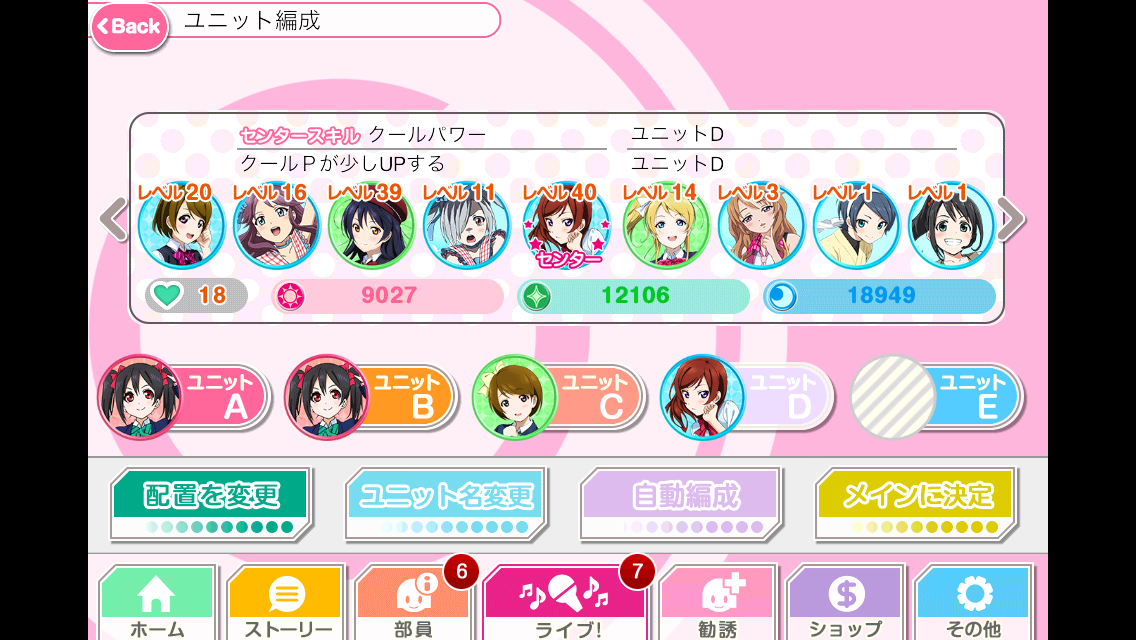Open the 勧誘 scouting tab
The height and width of the screenshot is (640, 1136).
pos(718,604)
